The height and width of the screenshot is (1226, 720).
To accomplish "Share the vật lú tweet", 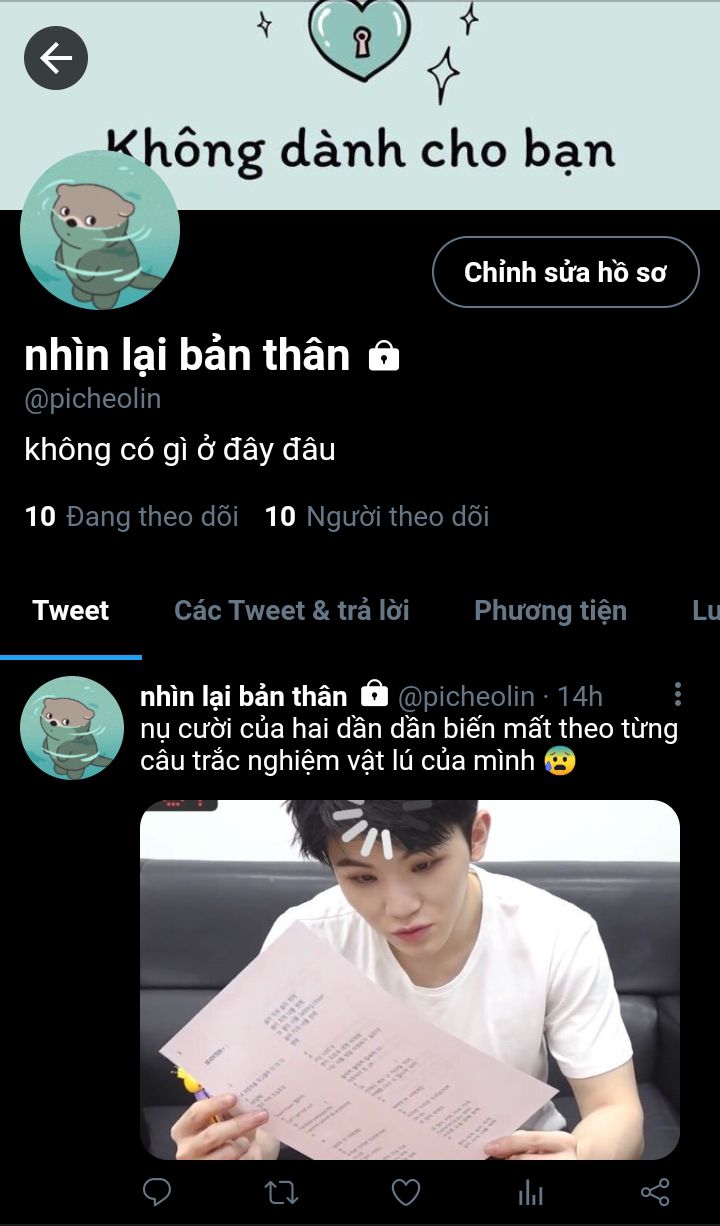I will pos(654,1191).
